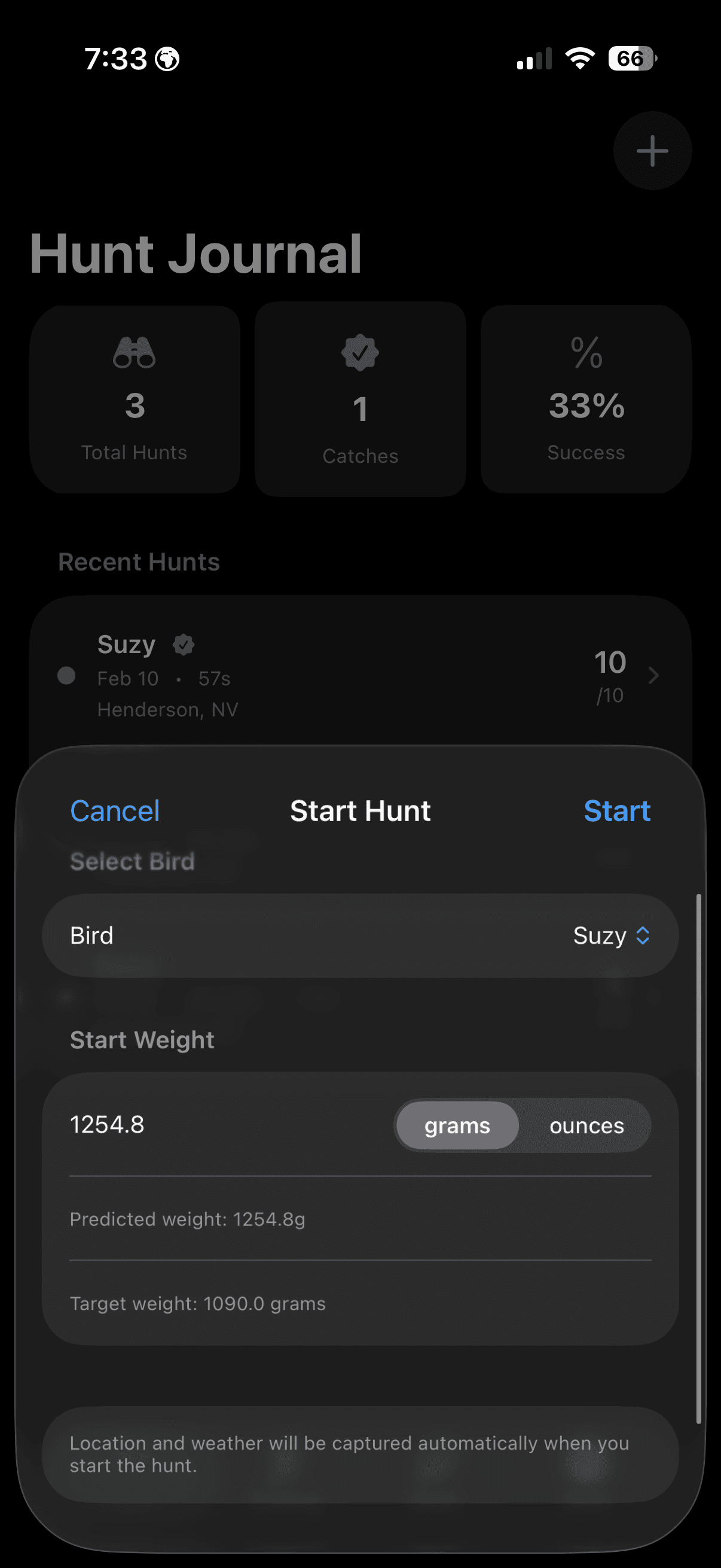721x1568 pixels.
Task: Cancel the Start Hunt sheet
Action: tap(115, 811)
